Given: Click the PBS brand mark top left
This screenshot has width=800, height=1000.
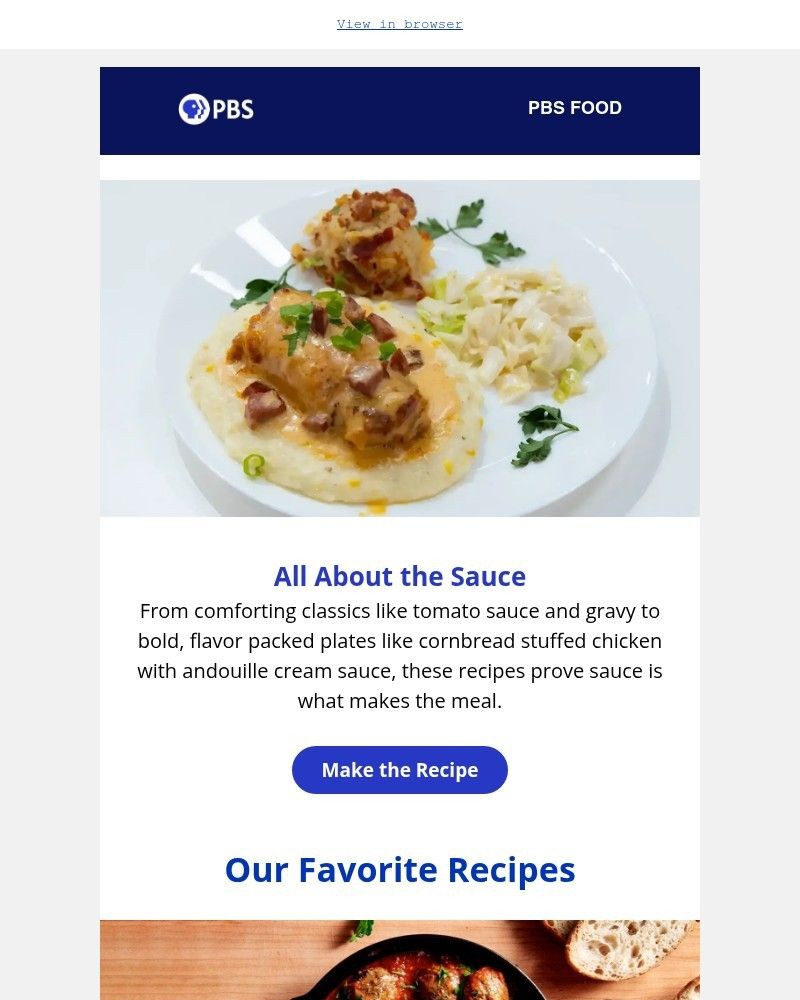Looking at the screenshot, I should pyautogui.click(x=215, y=109).
